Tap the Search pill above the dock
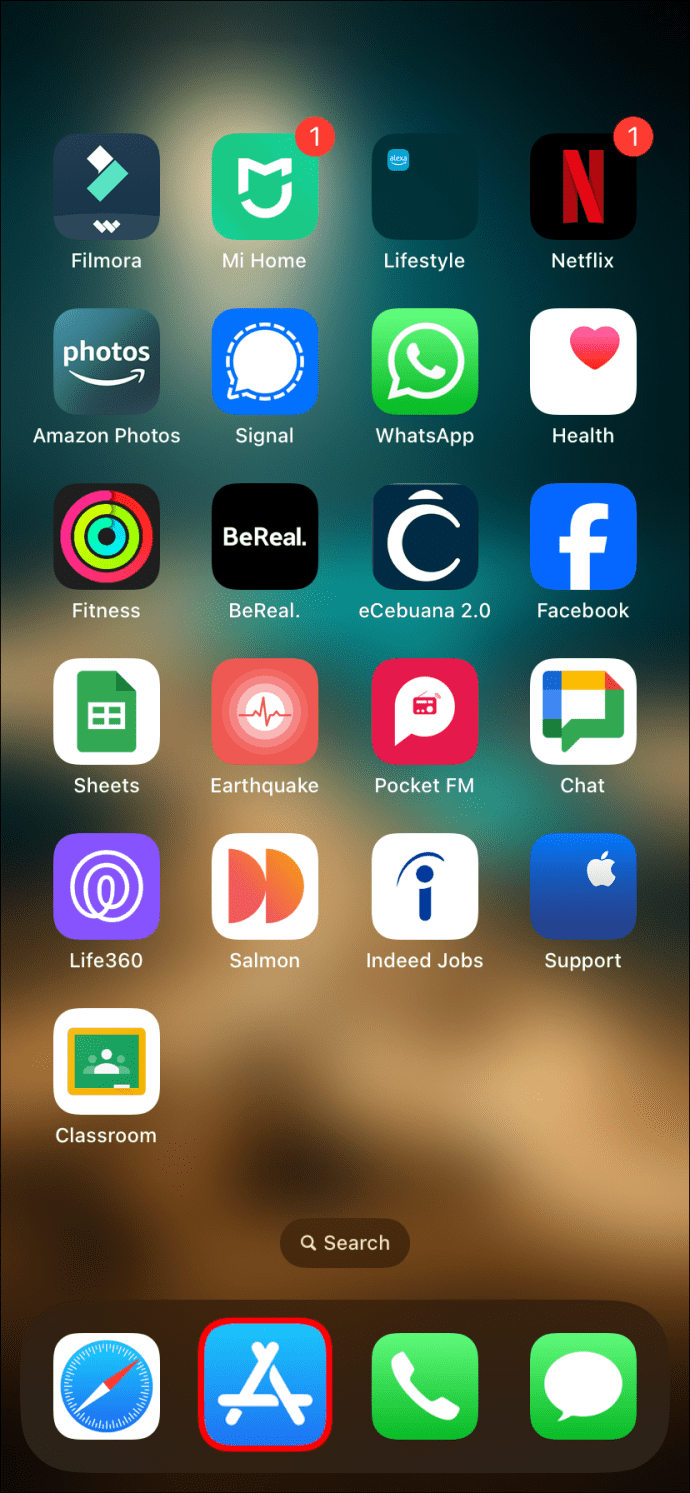The width and height of the screenshot is (690, 1493). coord(345,1243)
